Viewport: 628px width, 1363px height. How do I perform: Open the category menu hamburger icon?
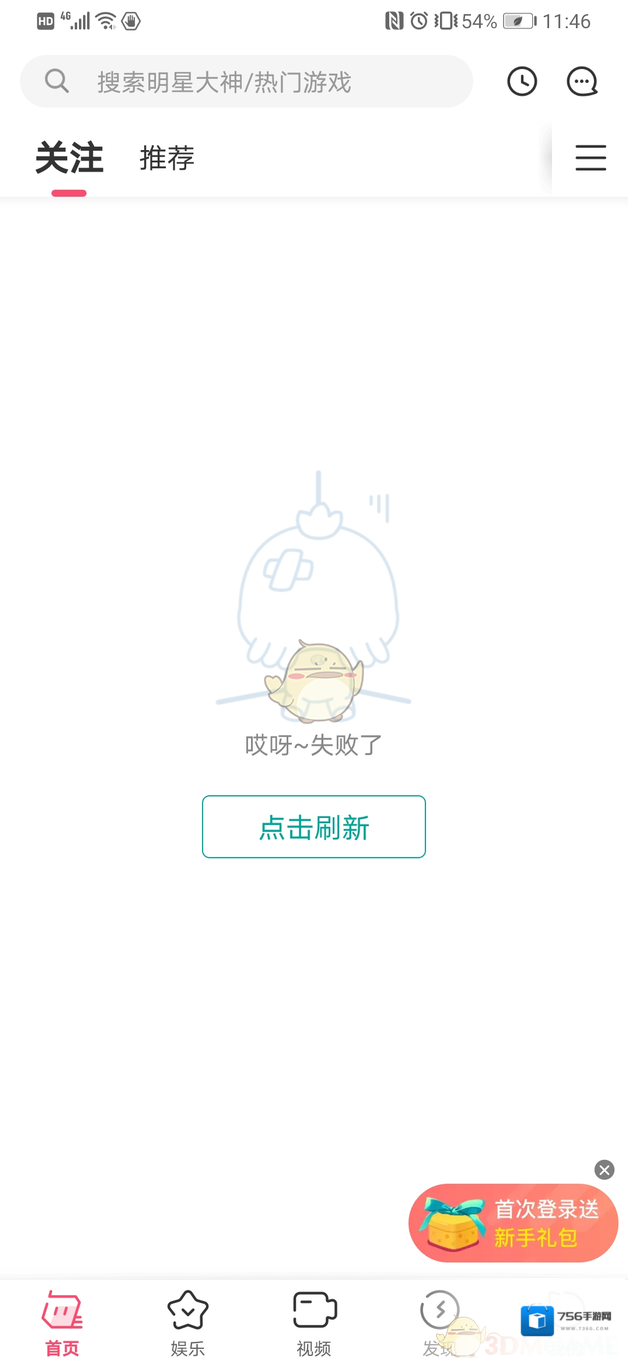click(x=590, y=158)
